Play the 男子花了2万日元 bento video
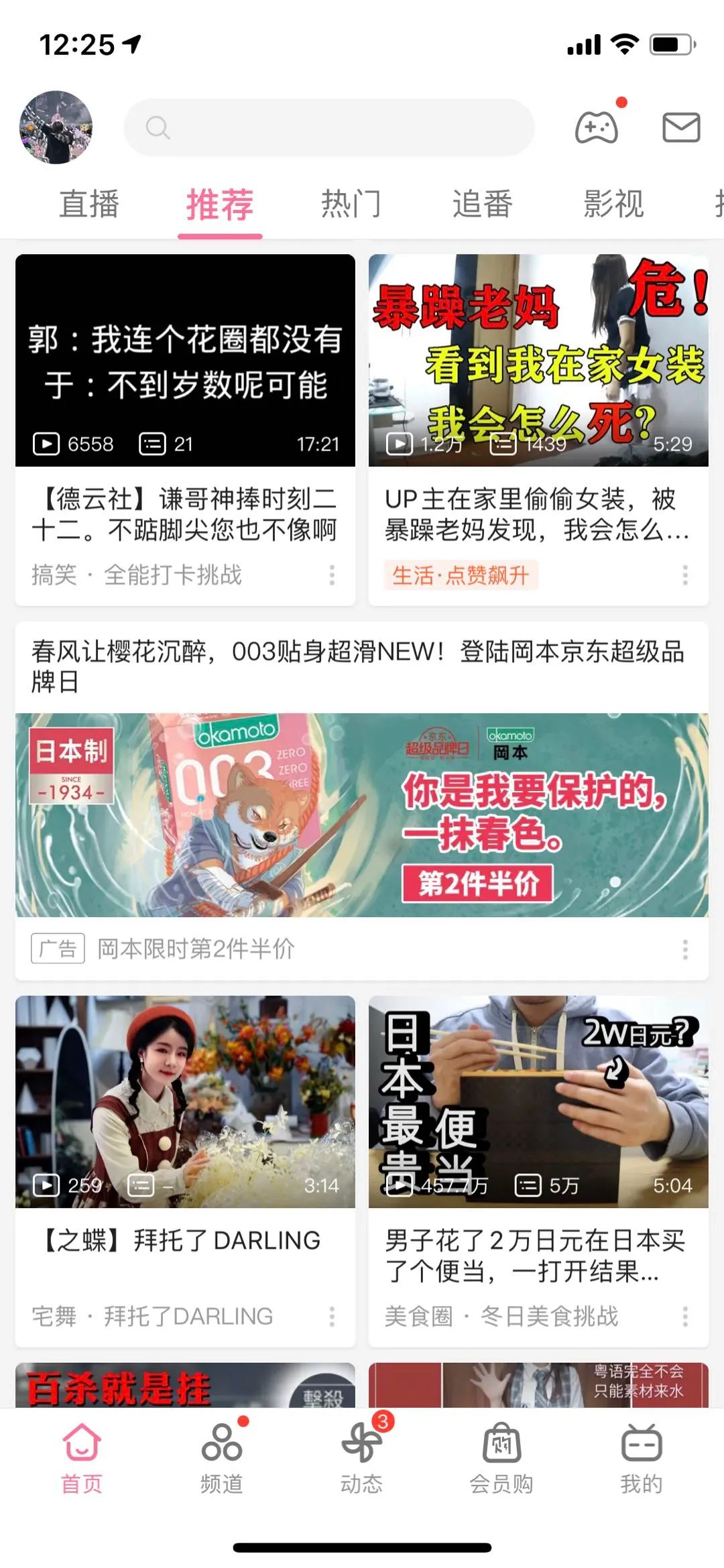The width and height of the screenshot is (724, 1568). [x=538, y=1101]
